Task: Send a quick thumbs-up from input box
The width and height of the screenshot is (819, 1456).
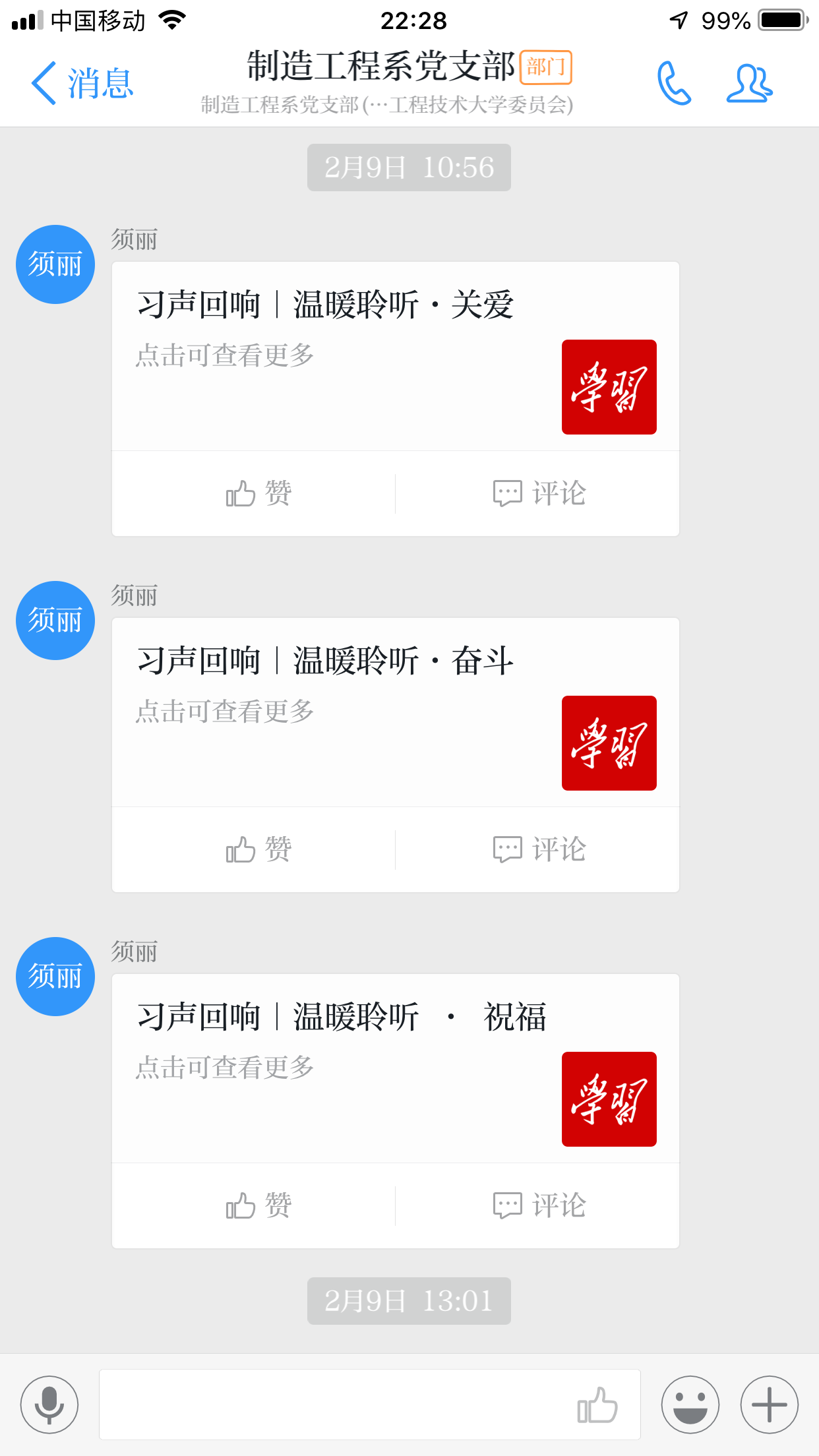Action: click(597, 1405)
